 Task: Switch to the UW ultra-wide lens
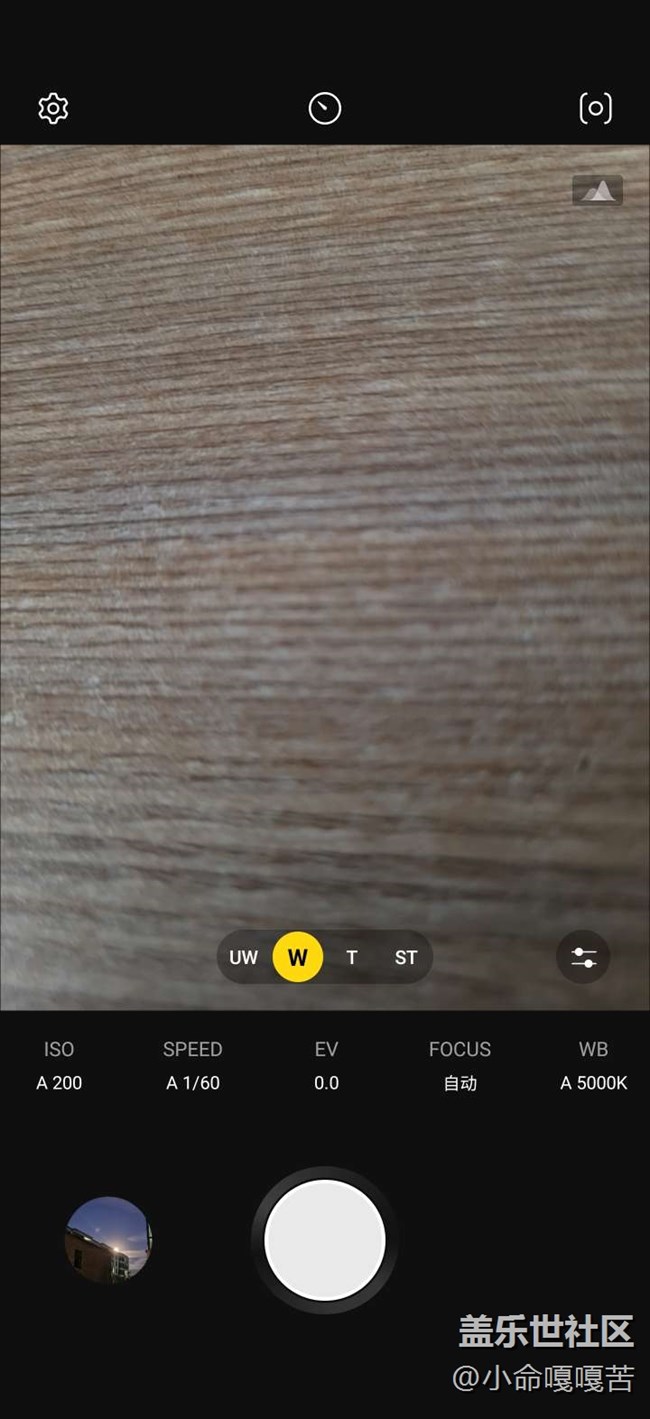click(x=243, y=957)
